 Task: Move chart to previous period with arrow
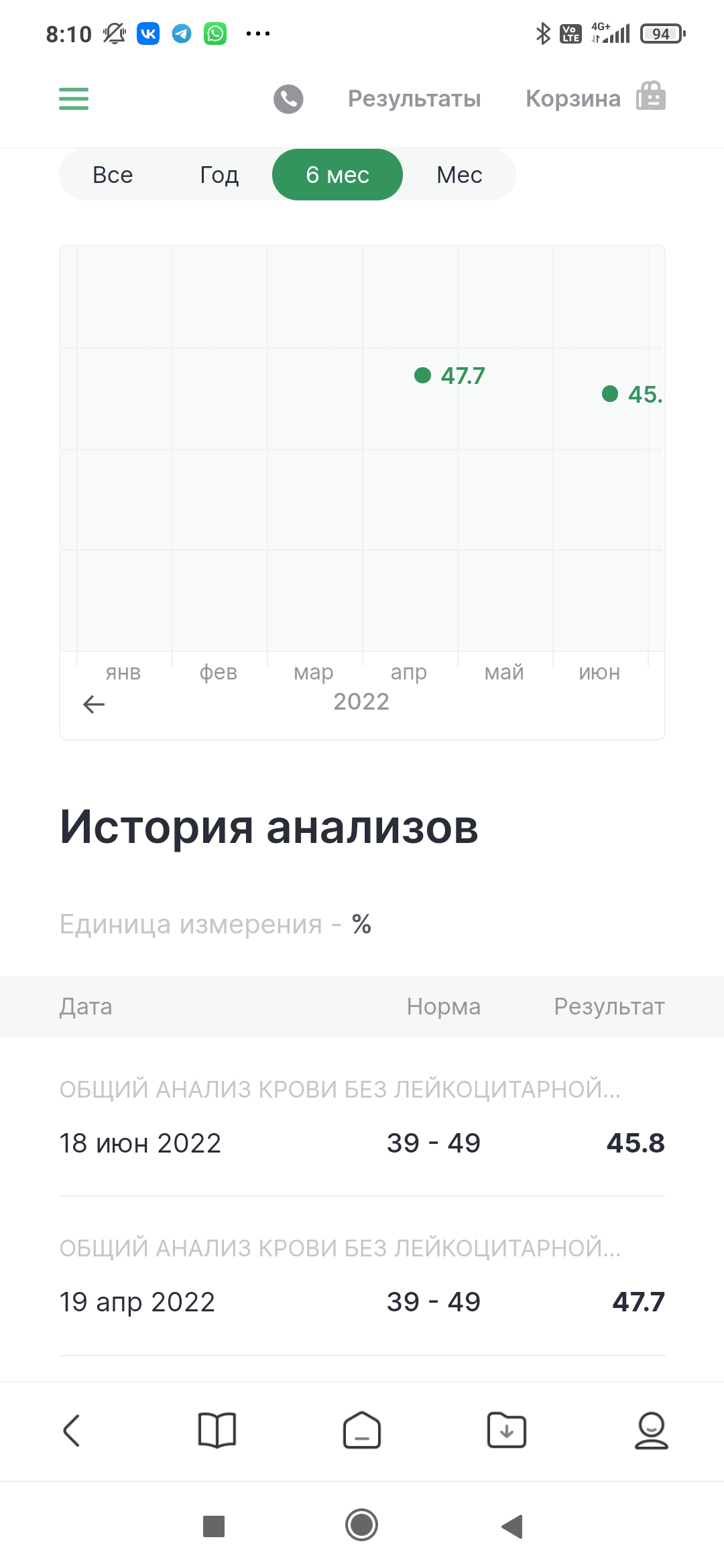pyautogui.click(x=94, y=704)
